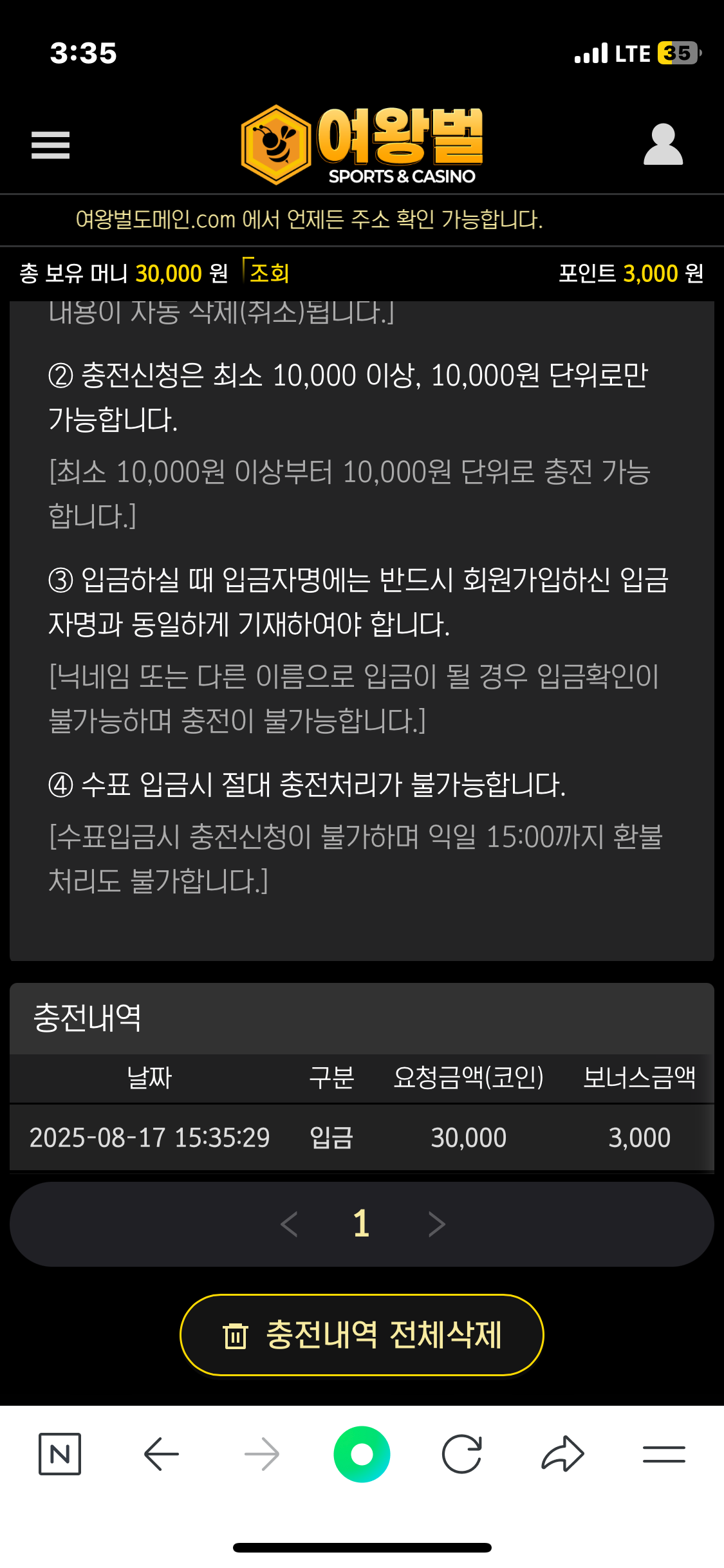This screenshot has width=724, height=1568.
Task: Open the browser two-line menu
Action: pyautogui.click(x=664, y=1454)
